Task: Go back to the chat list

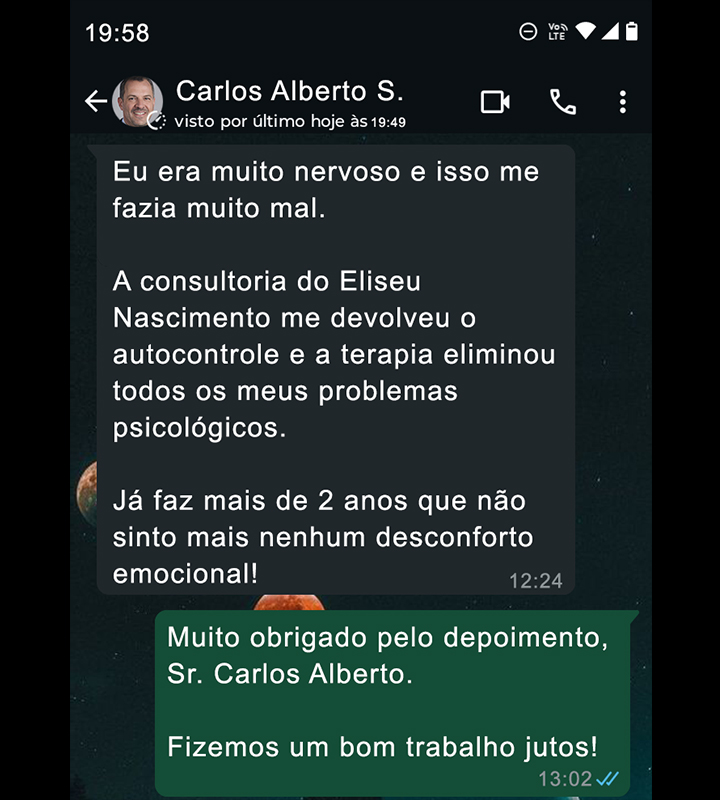Action: [96, 101]
